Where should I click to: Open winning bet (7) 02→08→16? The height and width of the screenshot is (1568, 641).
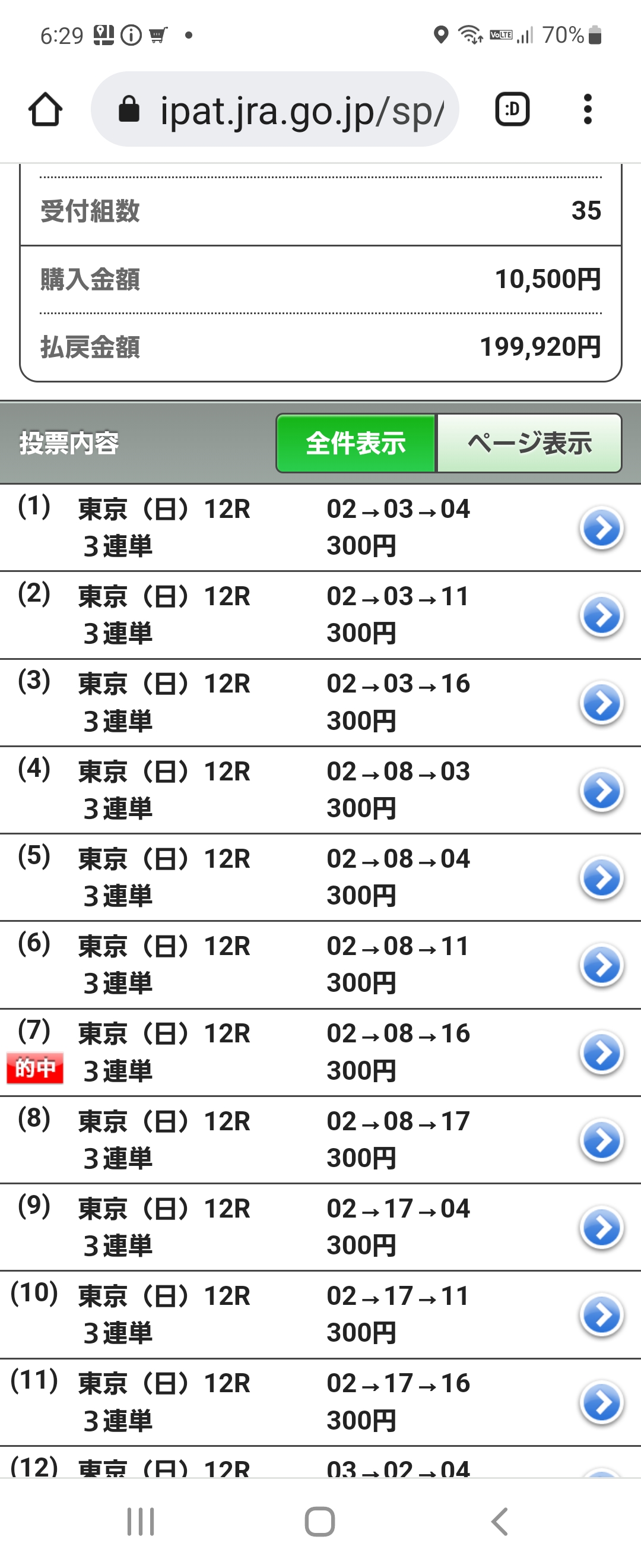[601, 1053]
